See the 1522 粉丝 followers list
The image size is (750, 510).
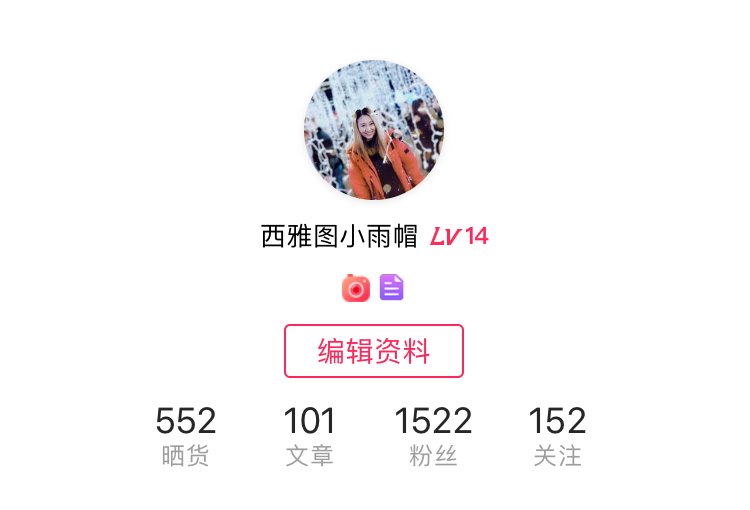click(433, 436)
